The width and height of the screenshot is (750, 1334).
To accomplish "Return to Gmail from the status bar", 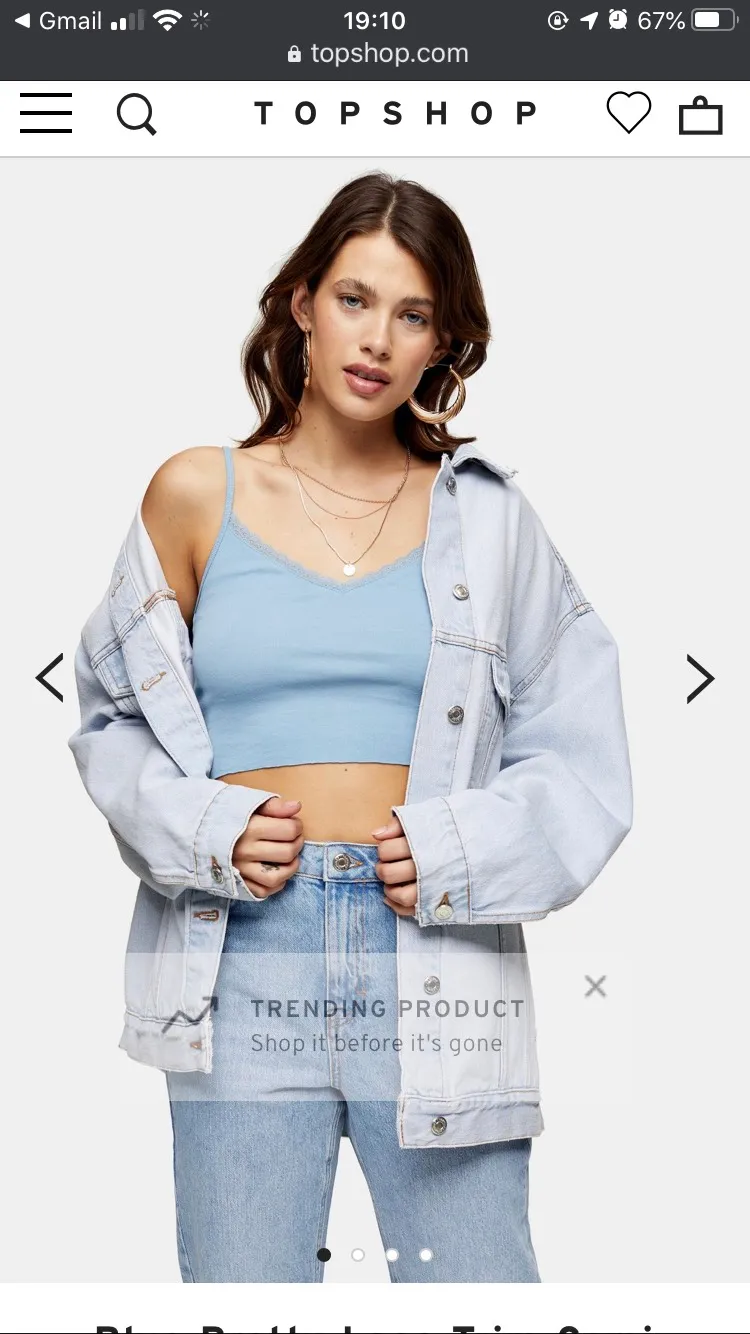I will [58, 20].
